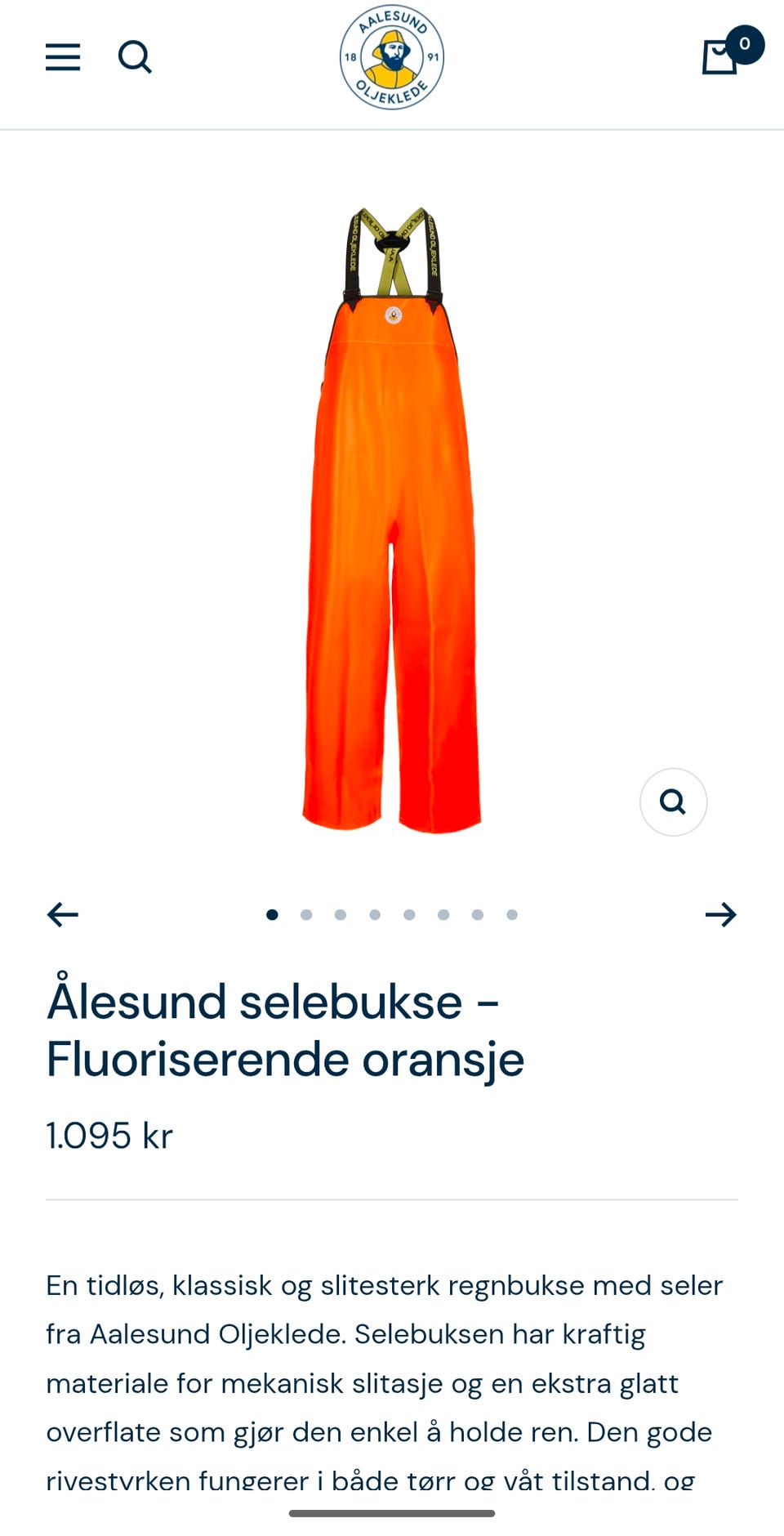784x1536 pixels.
Task: Open the shopping cart icon
Action: 719,59
